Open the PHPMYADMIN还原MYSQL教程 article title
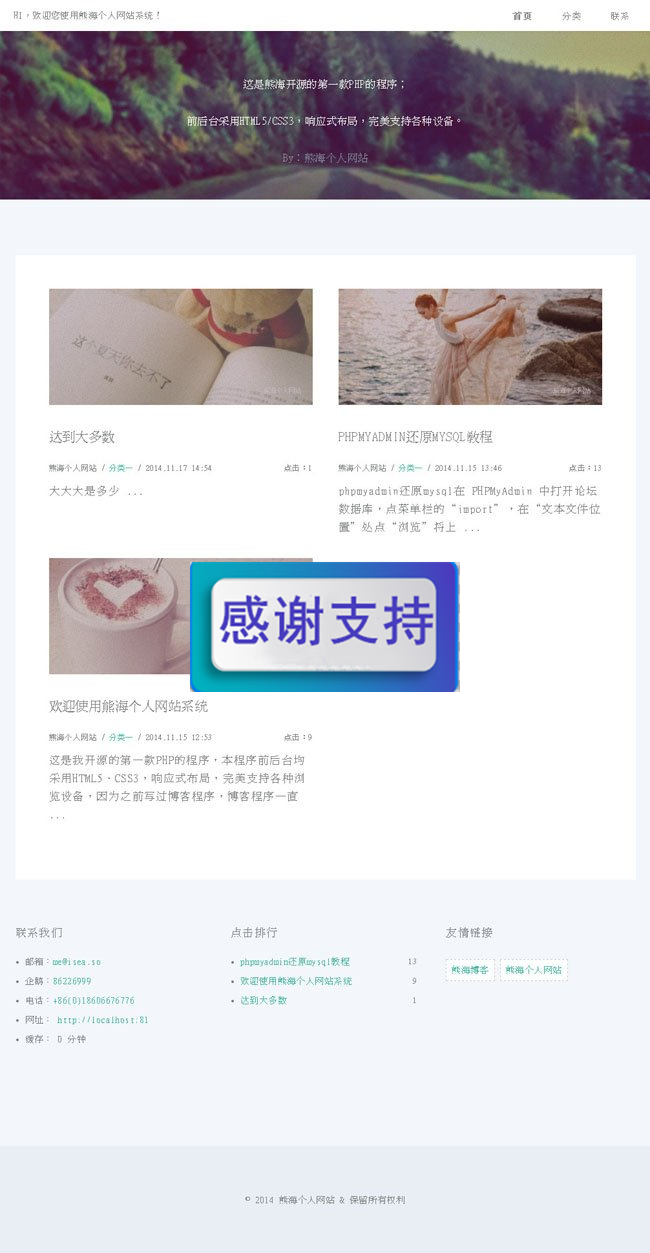650x1253 pixels. click(415, 437)
